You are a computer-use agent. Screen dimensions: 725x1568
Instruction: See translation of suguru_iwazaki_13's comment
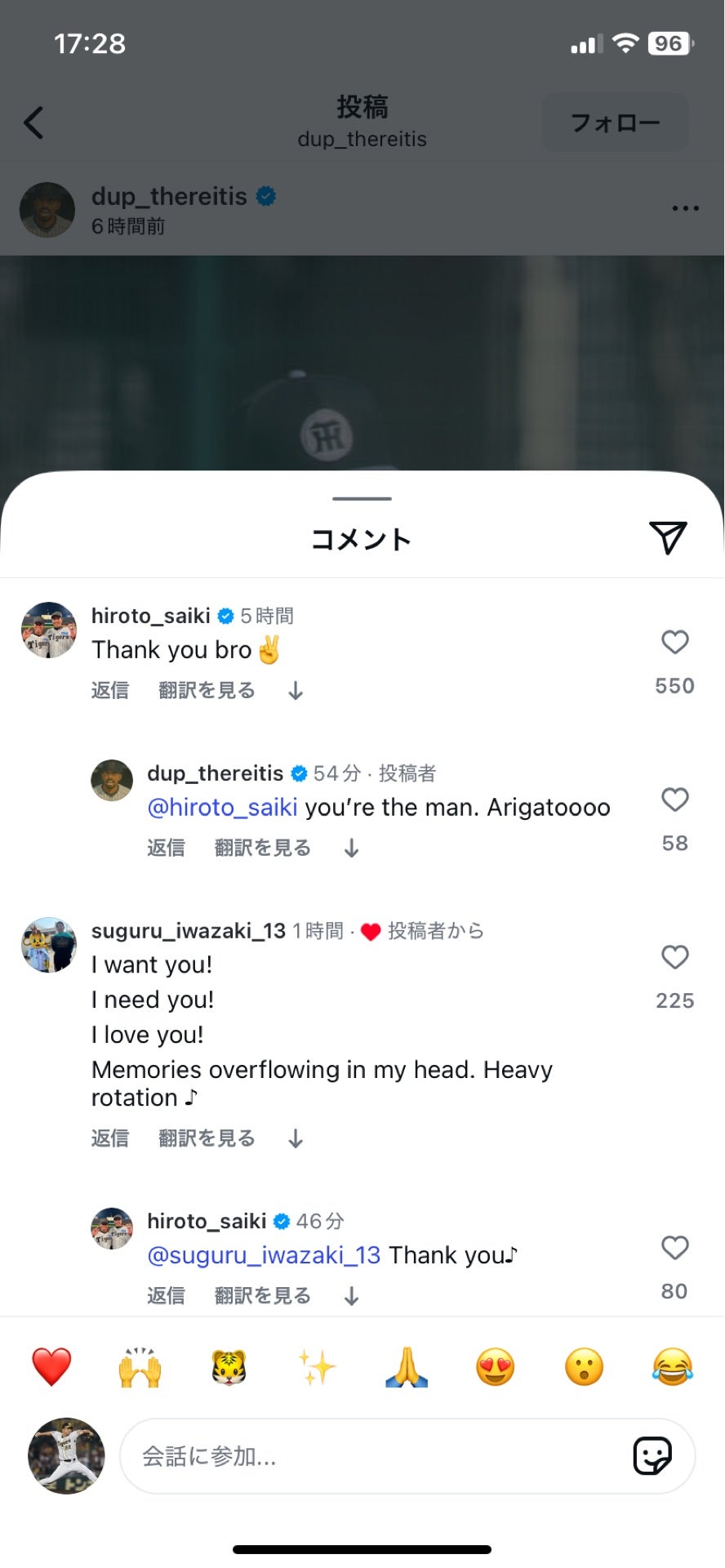[x=207, y=1138]
